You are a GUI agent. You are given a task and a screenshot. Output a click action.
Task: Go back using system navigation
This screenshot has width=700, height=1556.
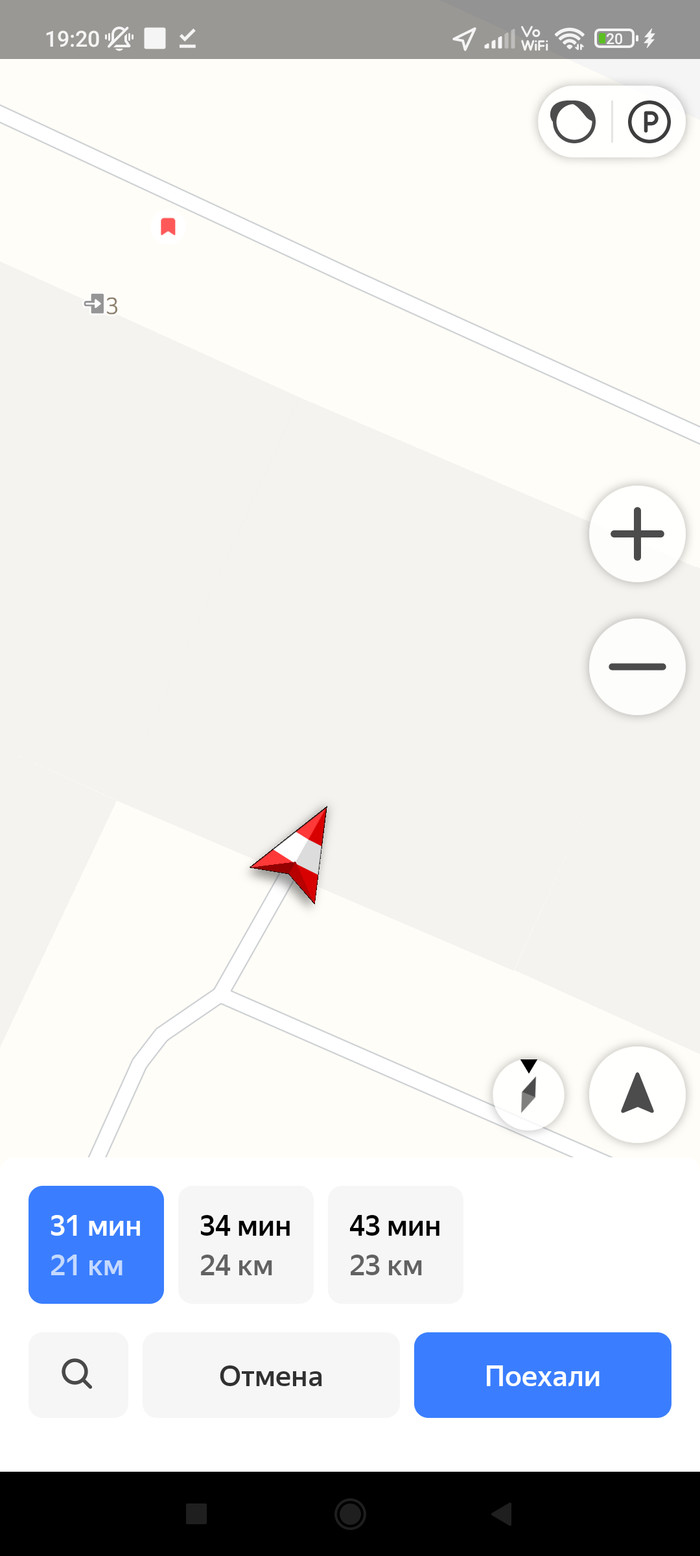point(501,1514)
